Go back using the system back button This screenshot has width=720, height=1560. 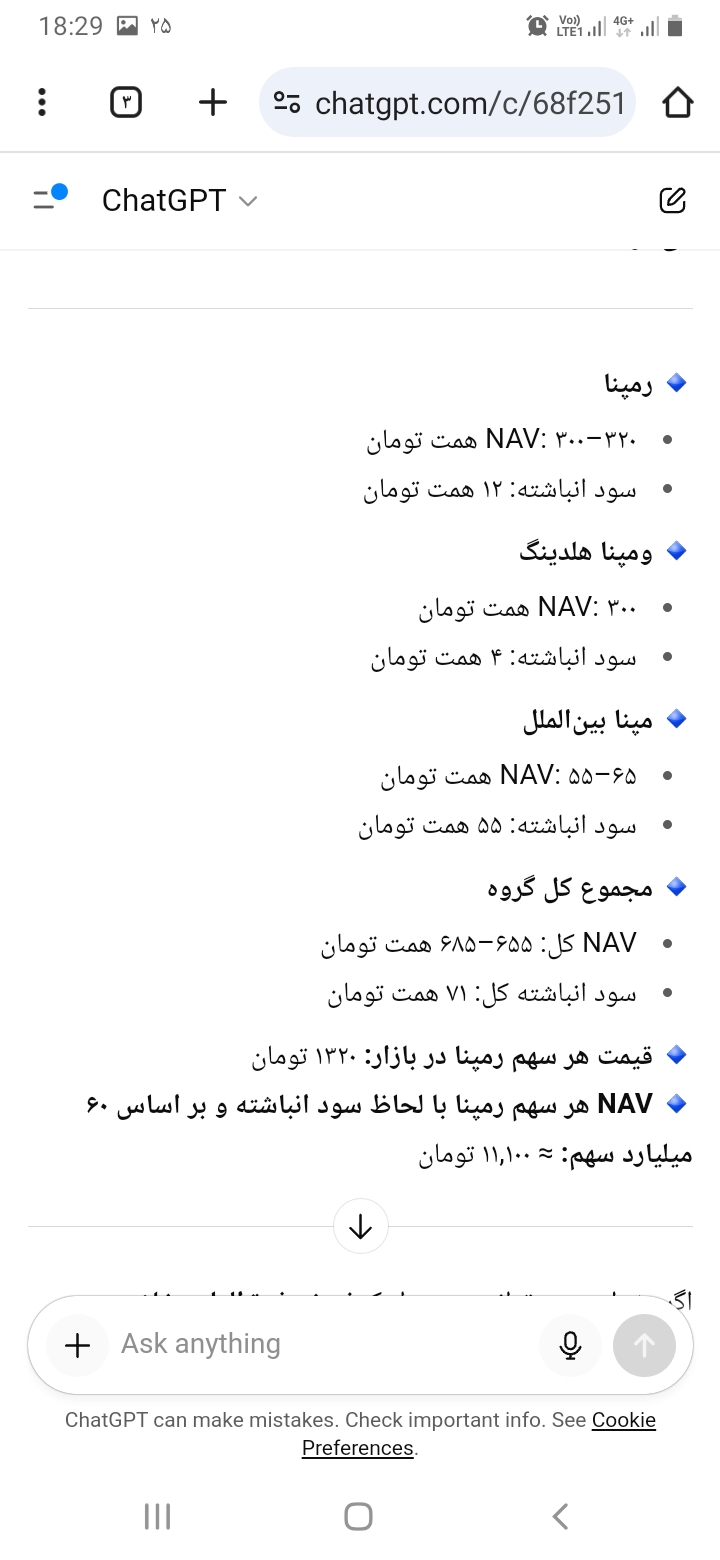click(561, 1516)
